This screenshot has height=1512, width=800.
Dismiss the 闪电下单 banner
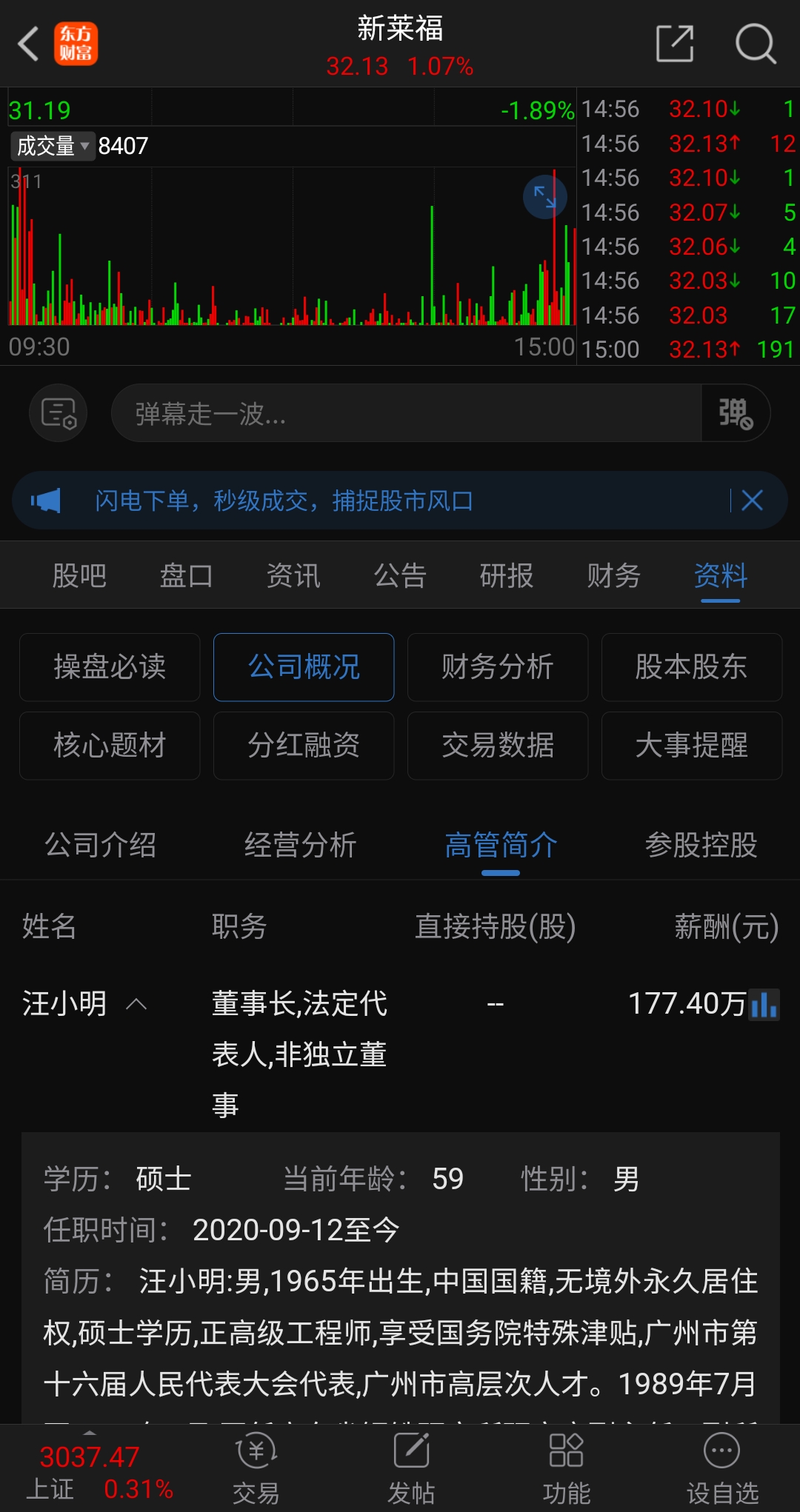(x=752, y=501)
